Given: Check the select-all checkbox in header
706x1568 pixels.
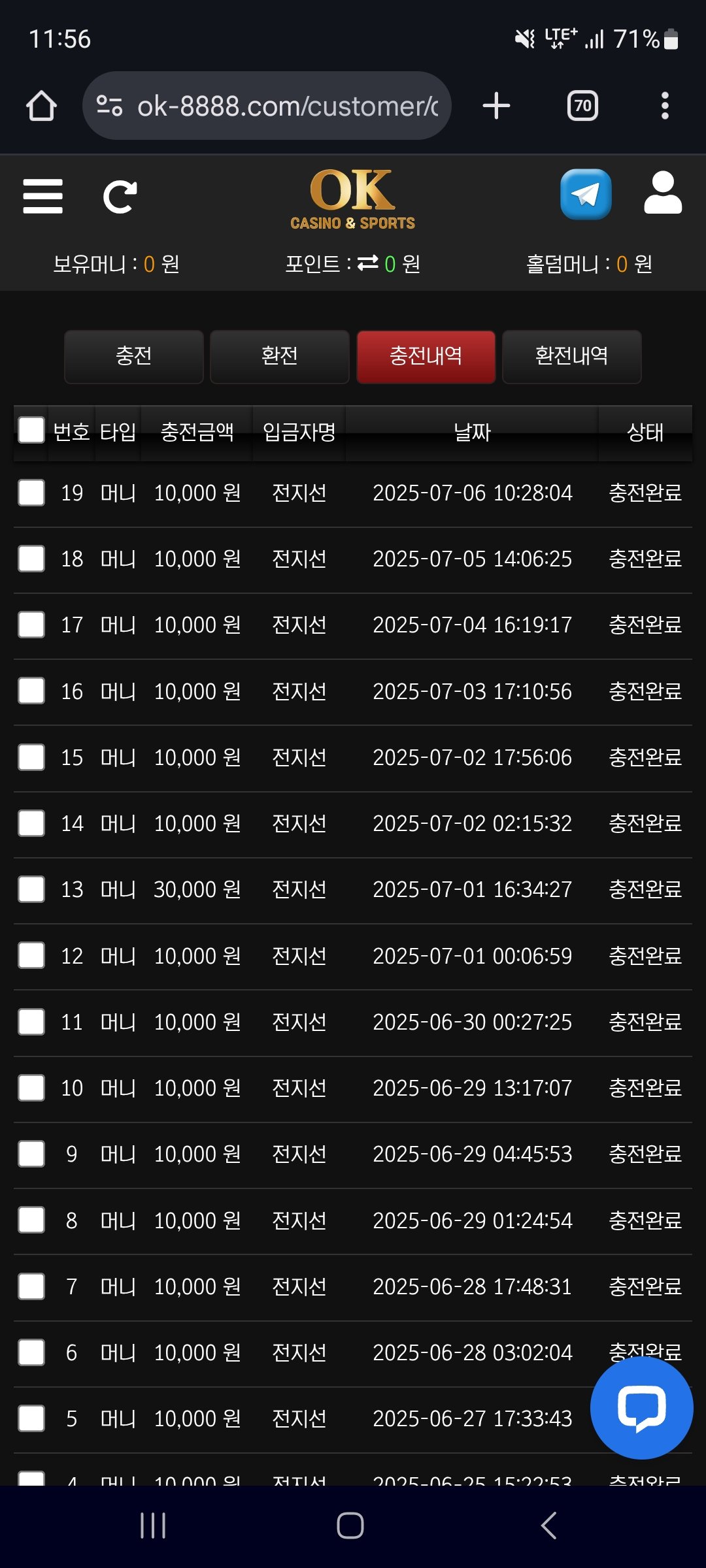Looking at the screenshot, I should 31,431.
